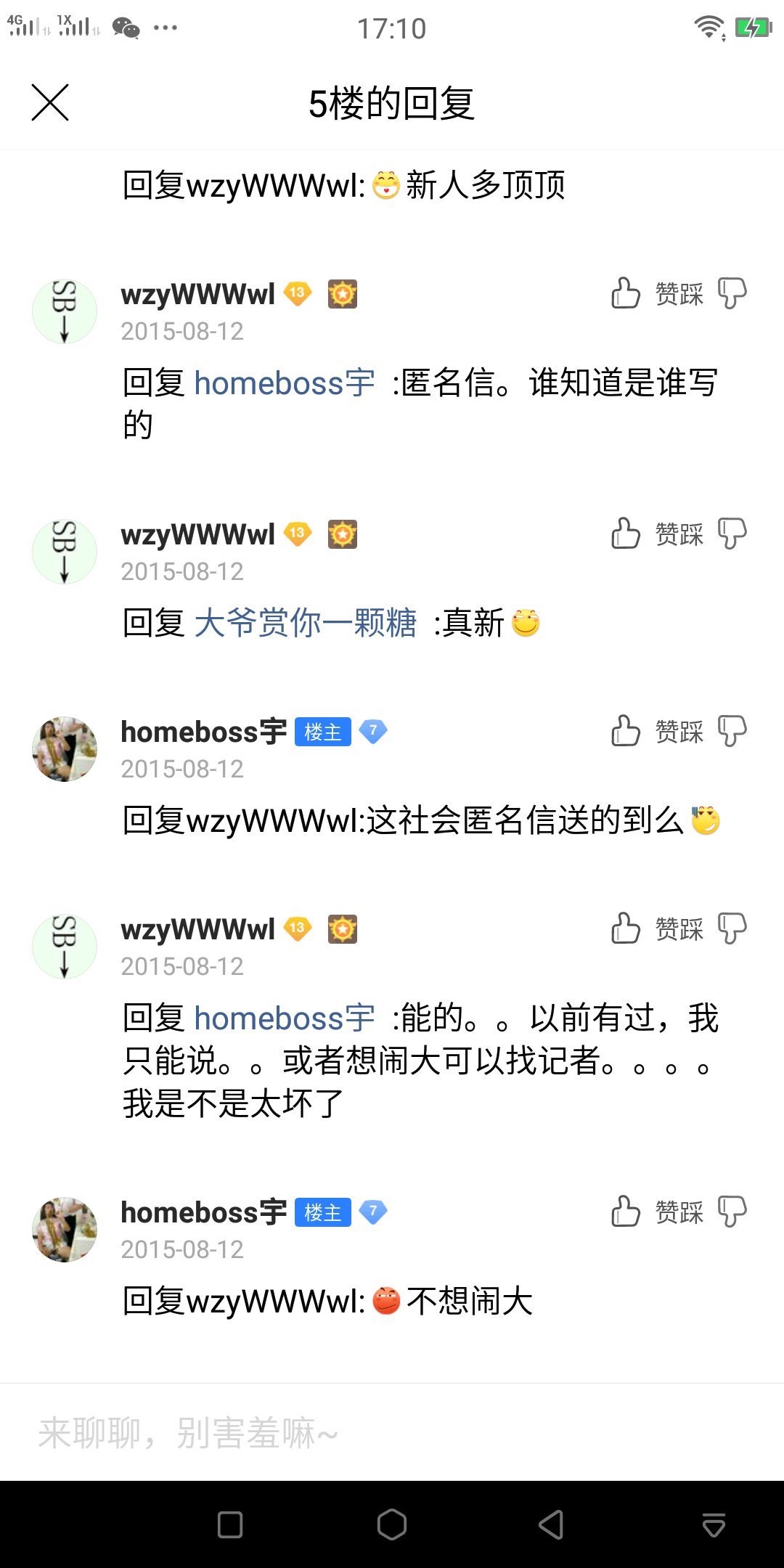Open the homeboss宇 link in the 匿名信 reply
Screen dimensions: 784x1568
(284, 383)
